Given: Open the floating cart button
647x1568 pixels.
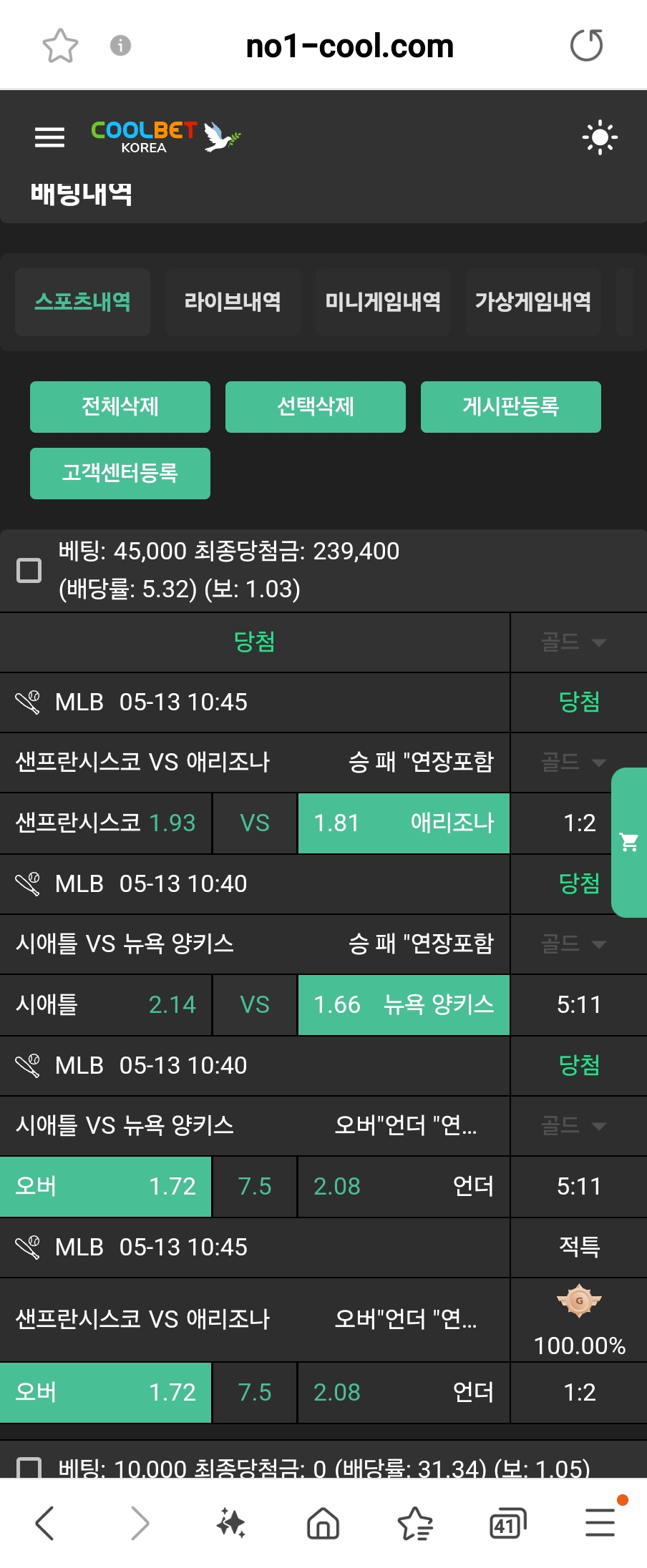Looking at the screenshot, I should 630,842.
